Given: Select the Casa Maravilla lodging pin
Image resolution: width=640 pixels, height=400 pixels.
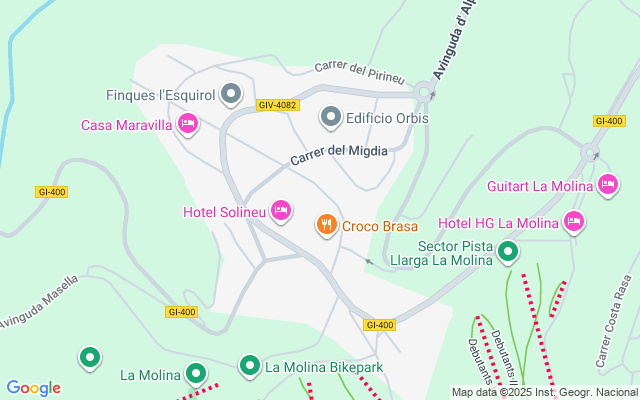Looking at the screenshot, I should (x=187, y=124).
